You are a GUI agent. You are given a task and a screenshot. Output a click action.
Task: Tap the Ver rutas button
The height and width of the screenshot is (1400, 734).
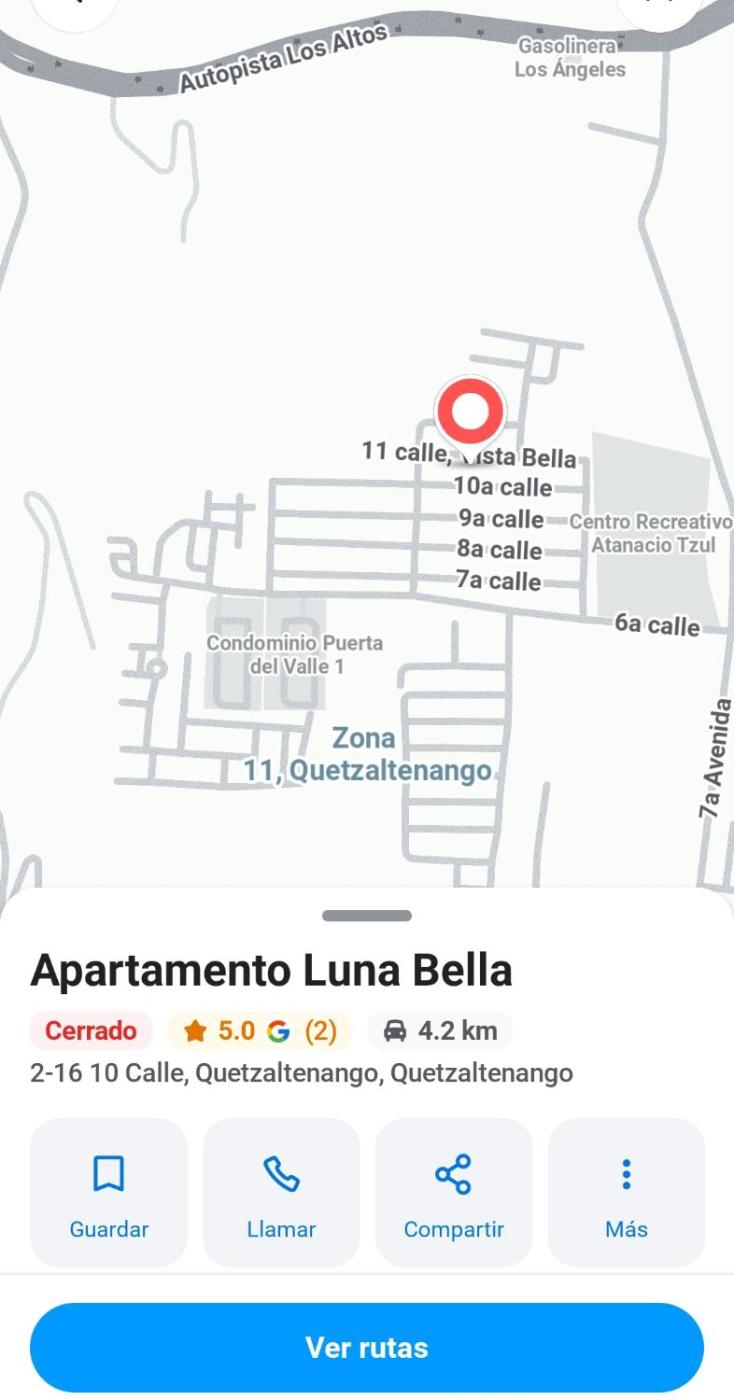click(x=367, y=1347)
